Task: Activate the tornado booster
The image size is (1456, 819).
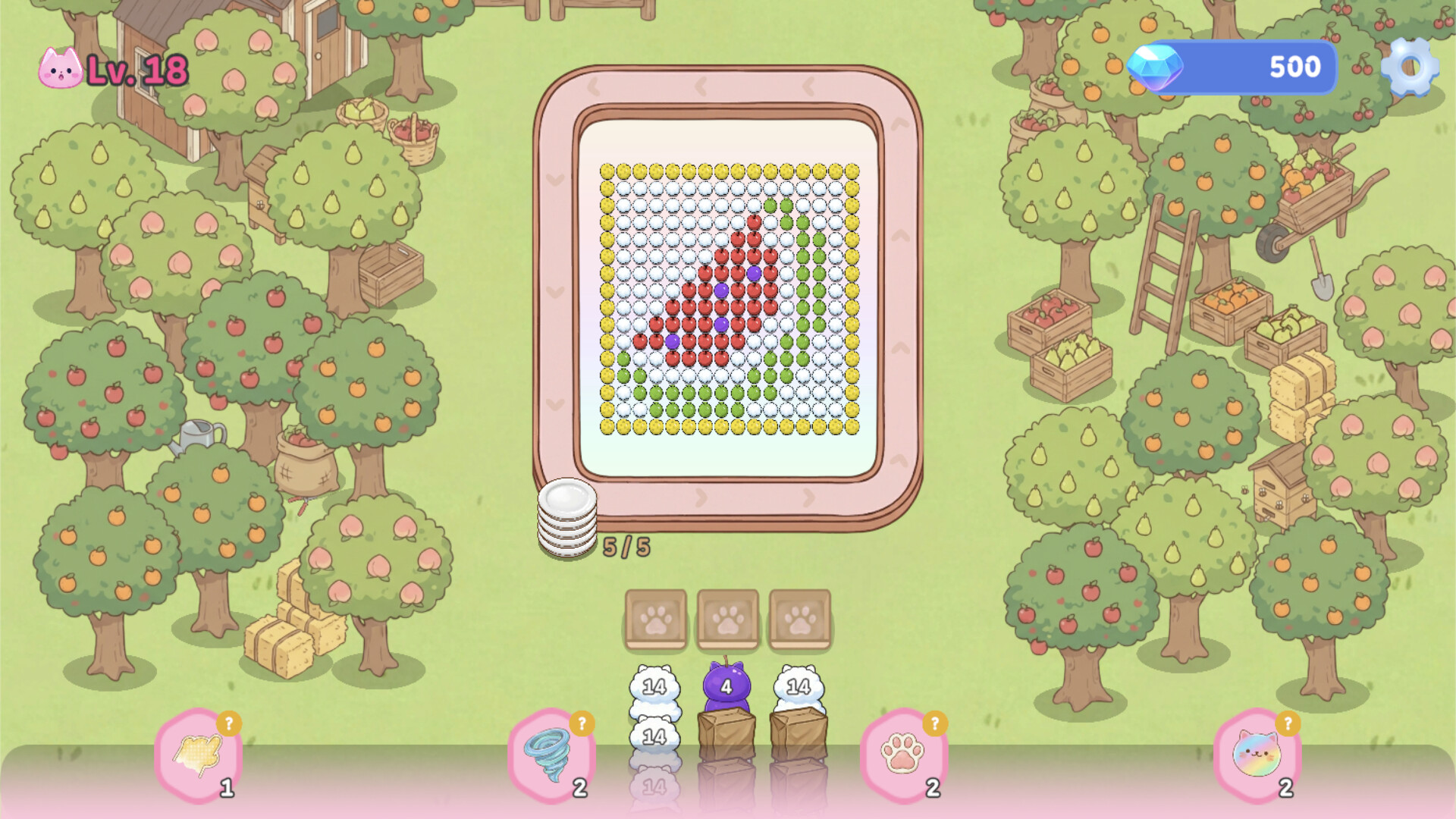Action: pos(550,756)
